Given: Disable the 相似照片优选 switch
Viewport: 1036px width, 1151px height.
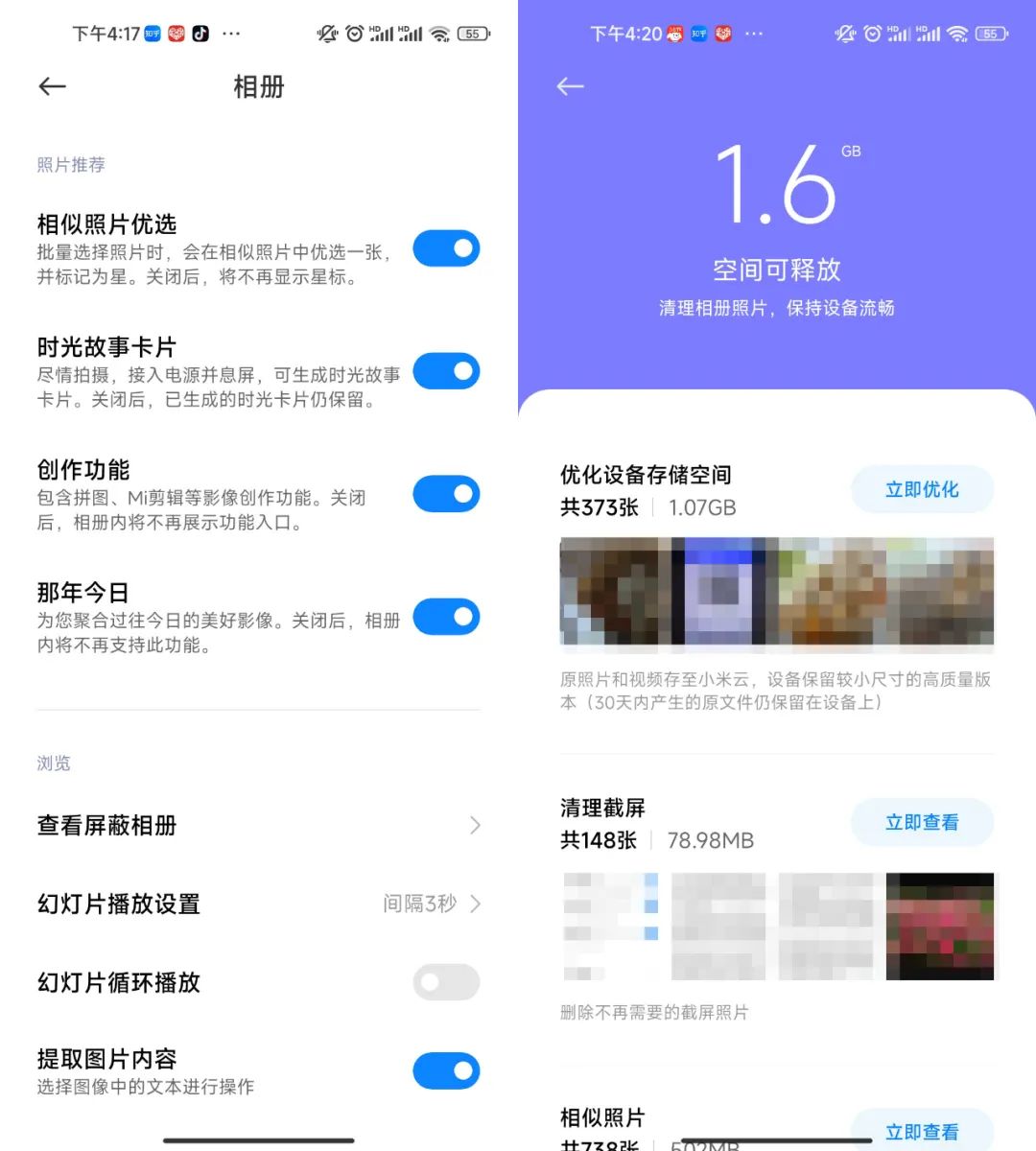Looking at the screenshot, I should click(x=445, y=247).
